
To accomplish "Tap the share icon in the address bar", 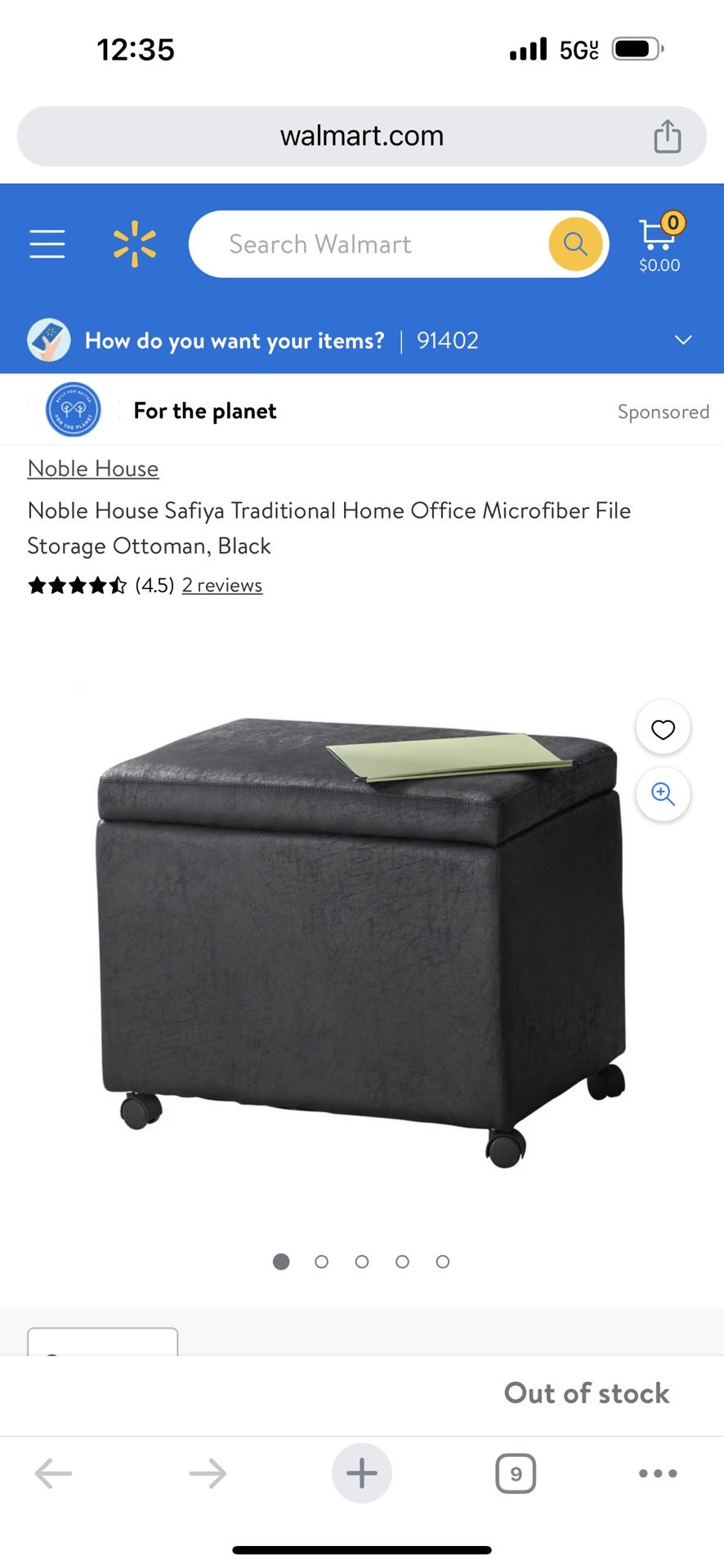I will tap(668, 136).
